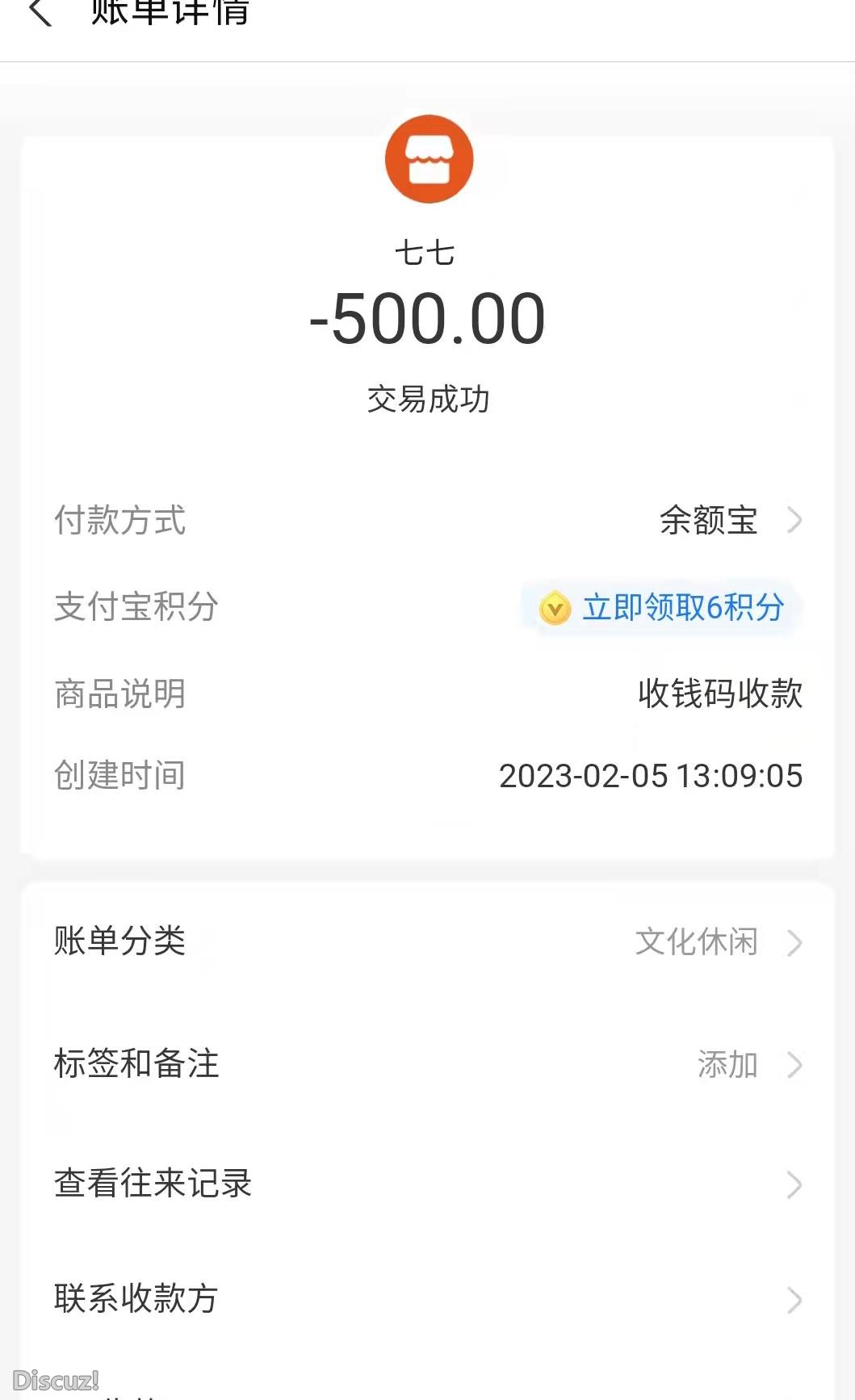Screen dimensions: 855x1400
Task: Click the orange merchant store icon
Action: click(429, 158)
